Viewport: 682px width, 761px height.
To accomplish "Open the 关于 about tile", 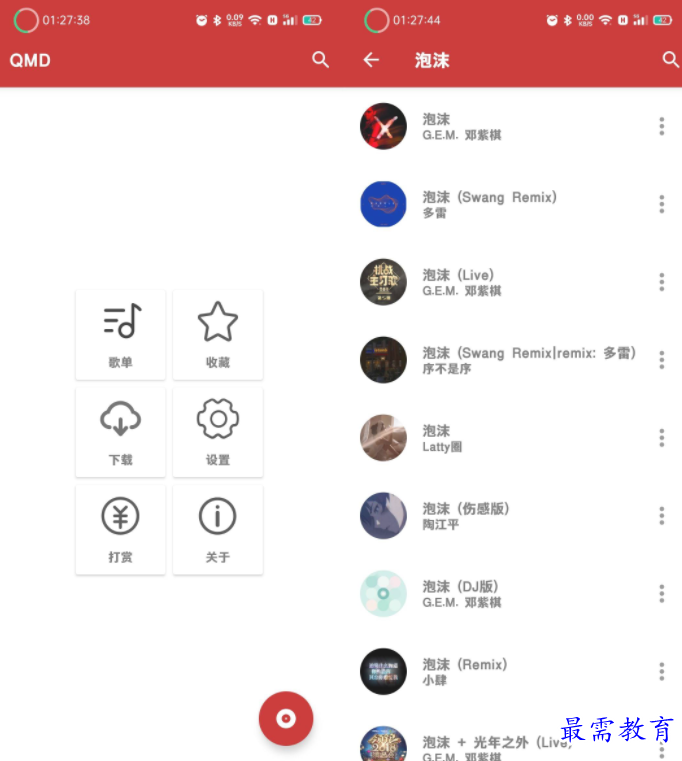I will pyautogui.click(x=218, y=529).
